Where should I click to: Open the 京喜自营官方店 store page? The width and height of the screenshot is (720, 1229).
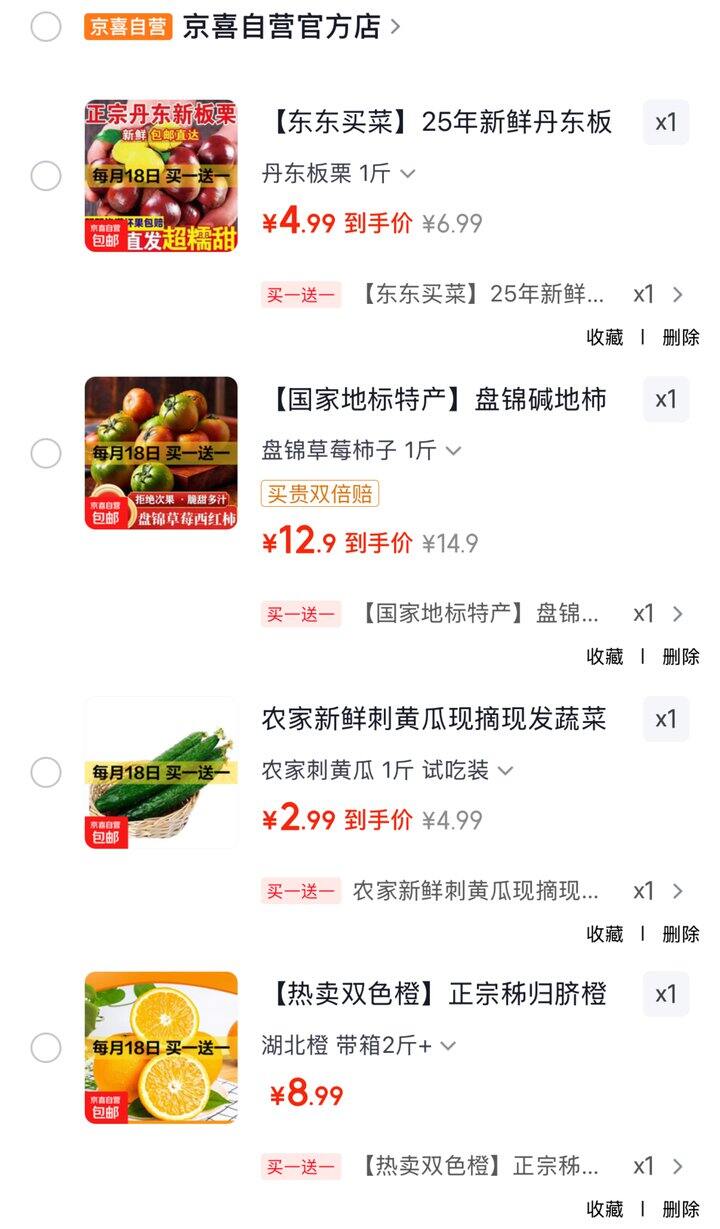290,27
